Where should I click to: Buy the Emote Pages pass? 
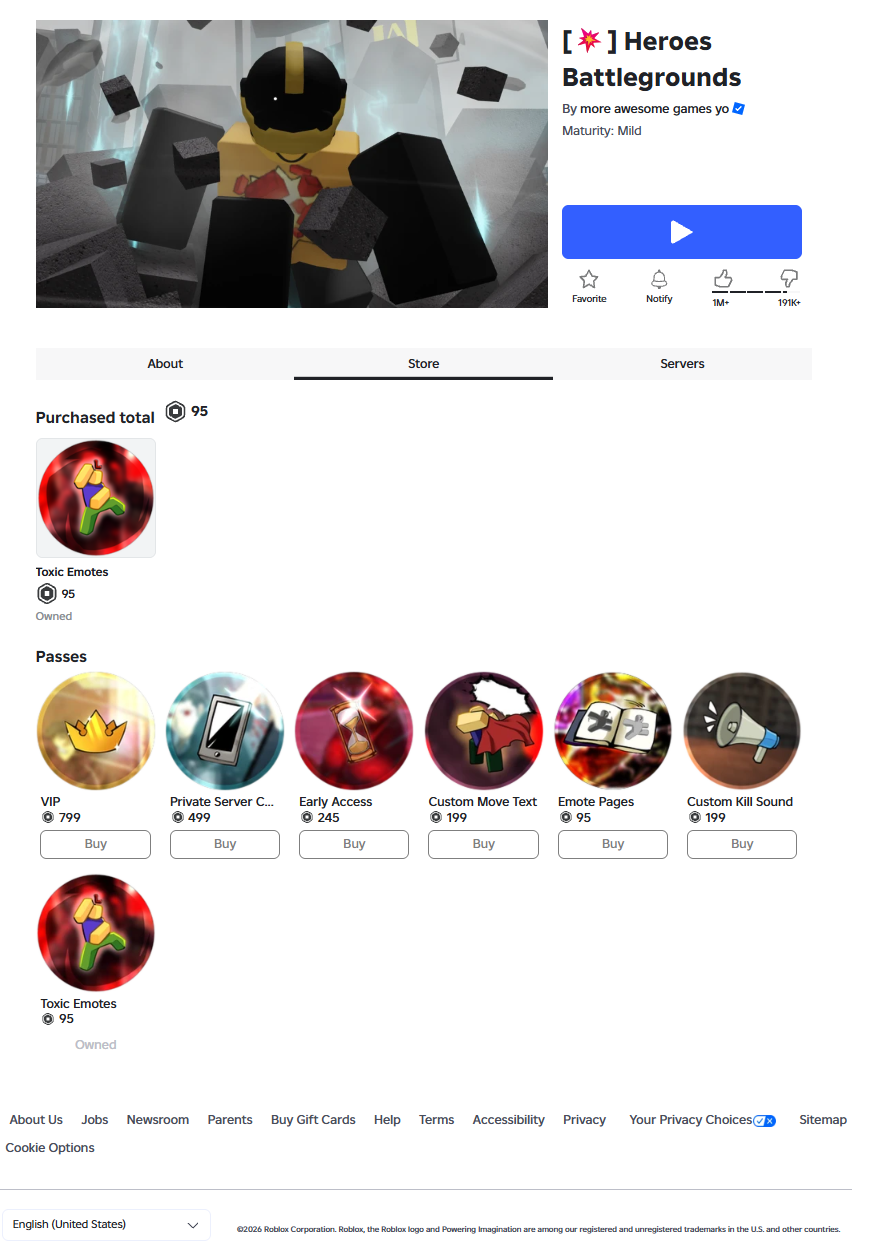coord(613,844)
